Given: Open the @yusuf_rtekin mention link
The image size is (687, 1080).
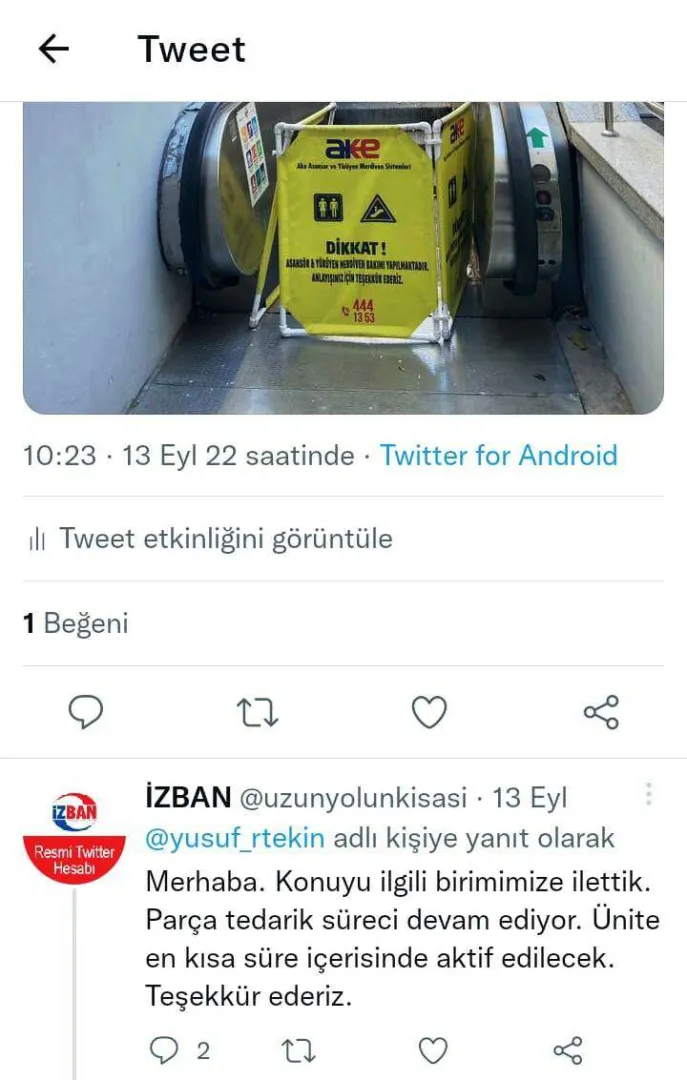Looking at the screenshot, I should click(x=236, y=839).
